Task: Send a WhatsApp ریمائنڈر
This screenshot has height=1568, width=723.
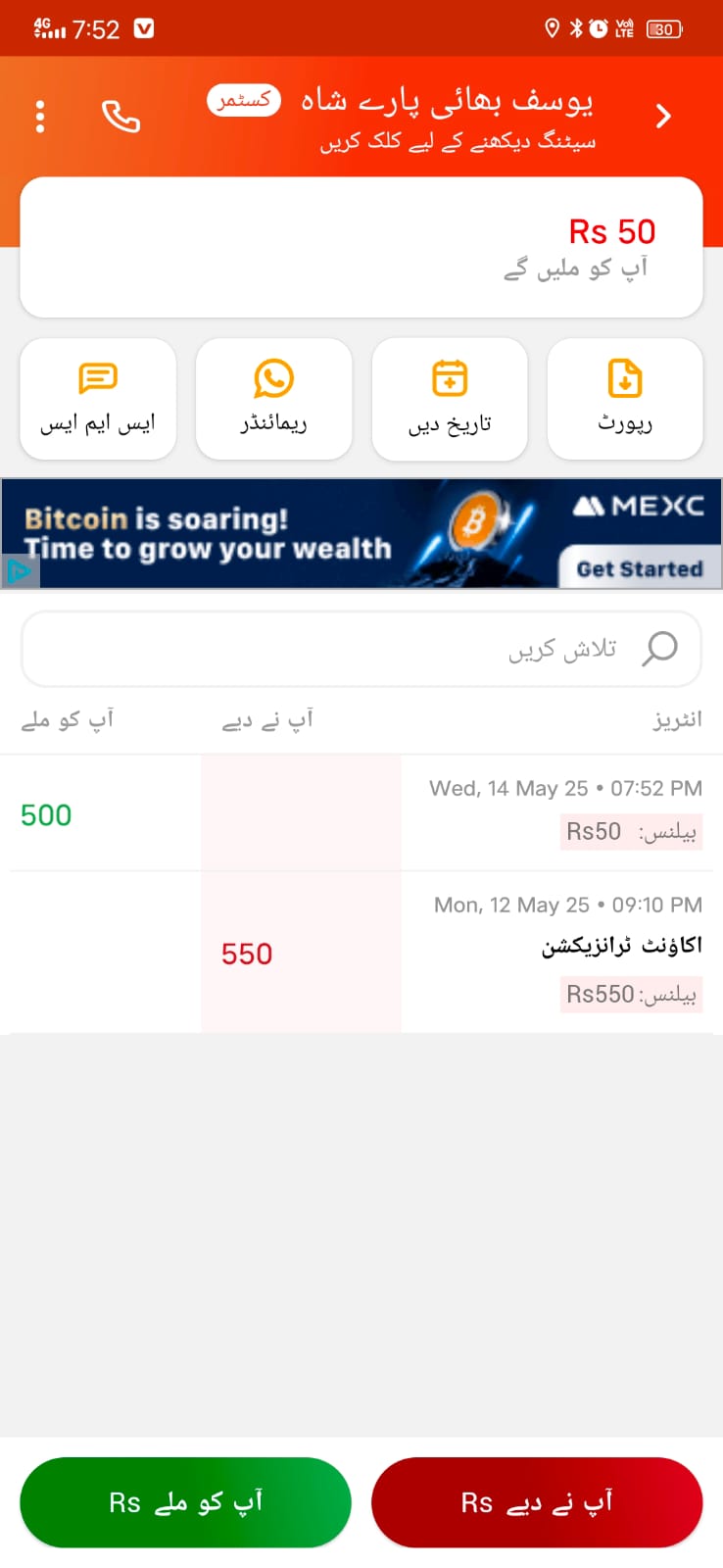Action: [273, 399]
